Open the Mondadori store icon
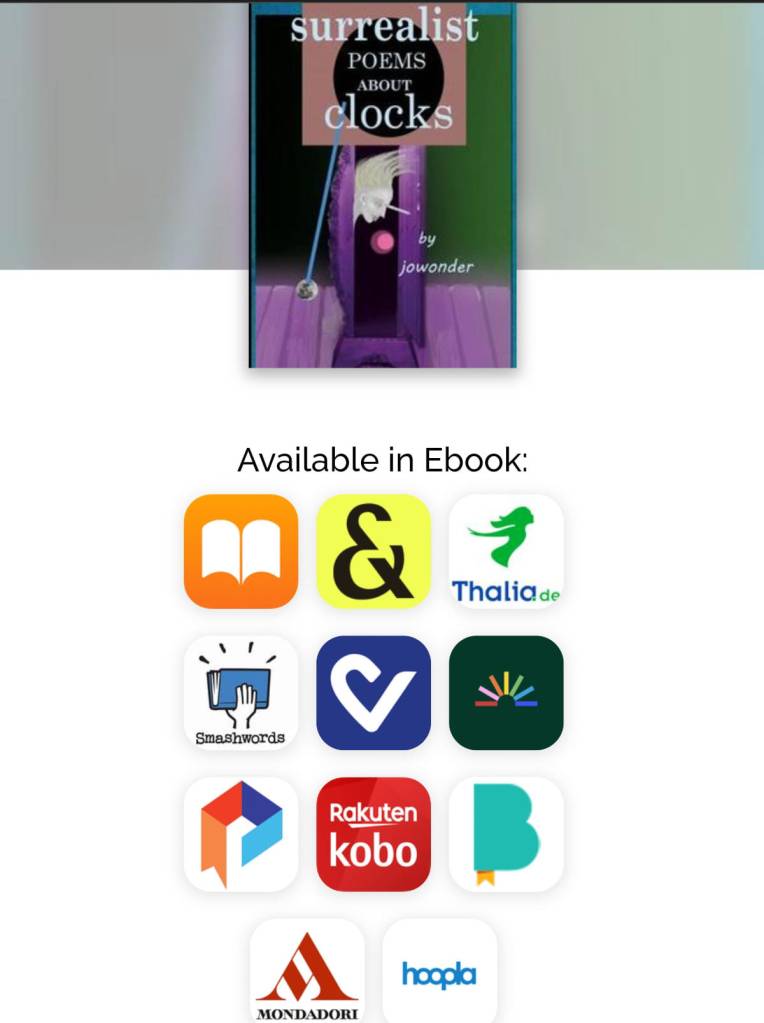This screenshot has height=1023, width=764. [307, 972]
